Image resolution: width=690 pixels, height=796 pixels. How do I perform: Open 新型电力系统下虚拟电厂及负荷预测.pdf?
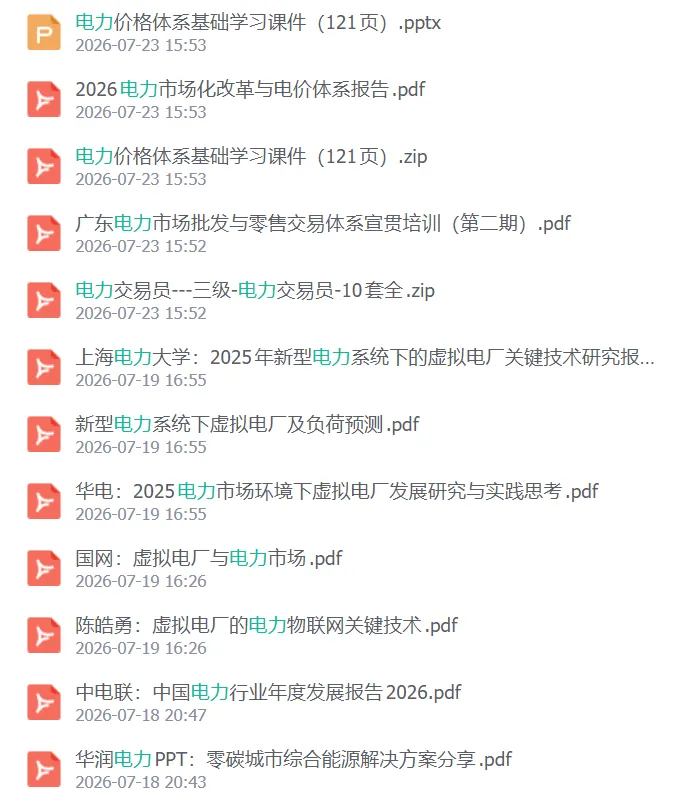tap(247, 424)
